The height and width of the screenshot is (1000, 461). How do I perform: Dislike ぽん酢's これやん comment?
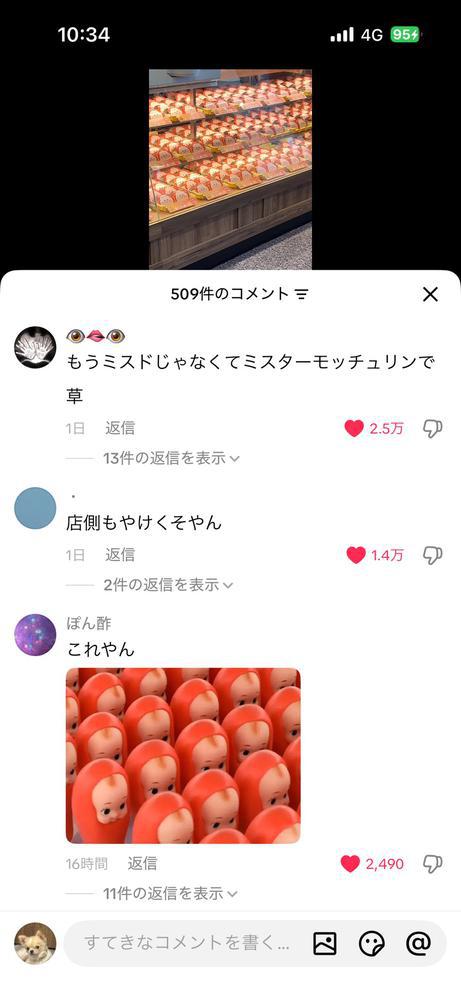(x=432, y=864)
